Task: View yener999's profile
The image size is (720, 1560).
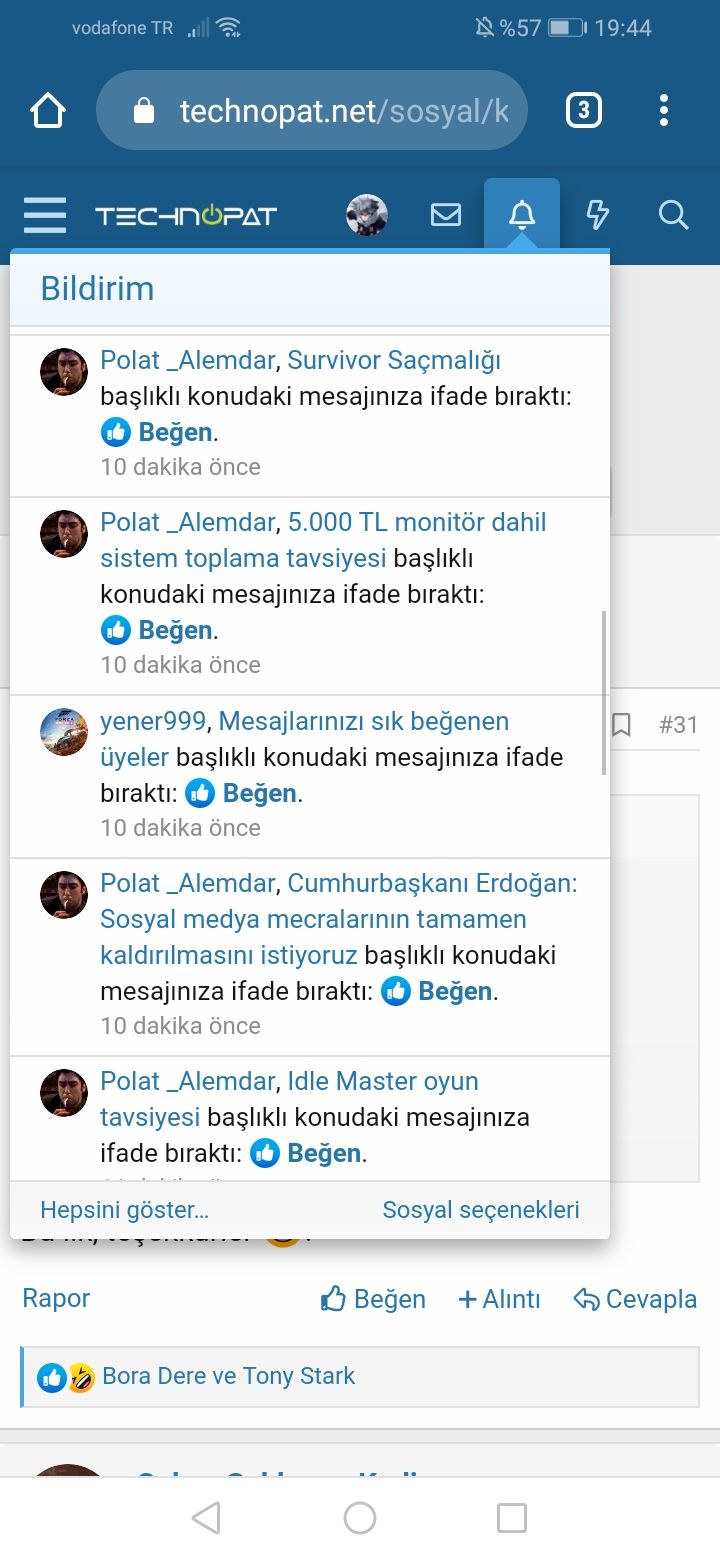Action: pyautogui.click(x=152, y=721)
